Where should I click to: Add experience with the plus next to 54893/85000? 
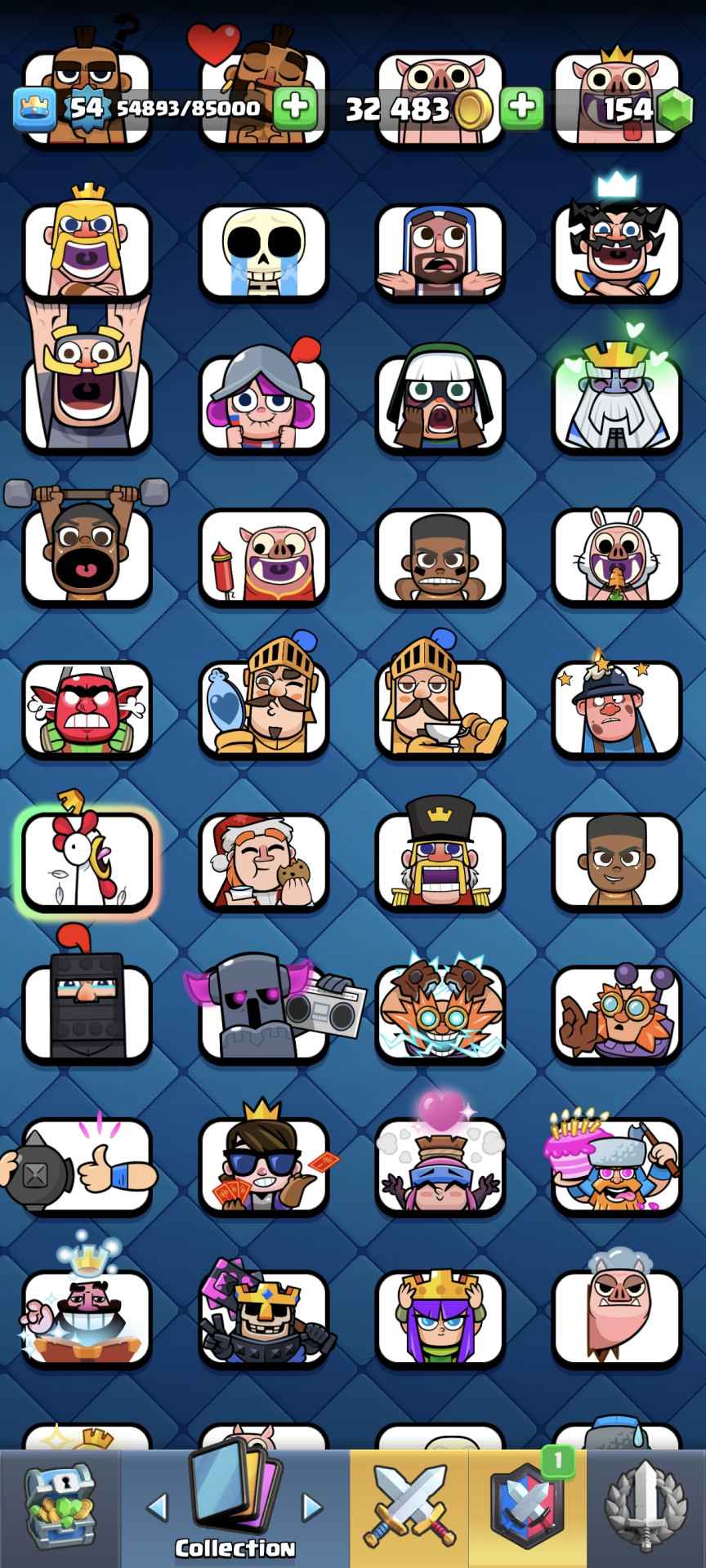coord(294,108)
